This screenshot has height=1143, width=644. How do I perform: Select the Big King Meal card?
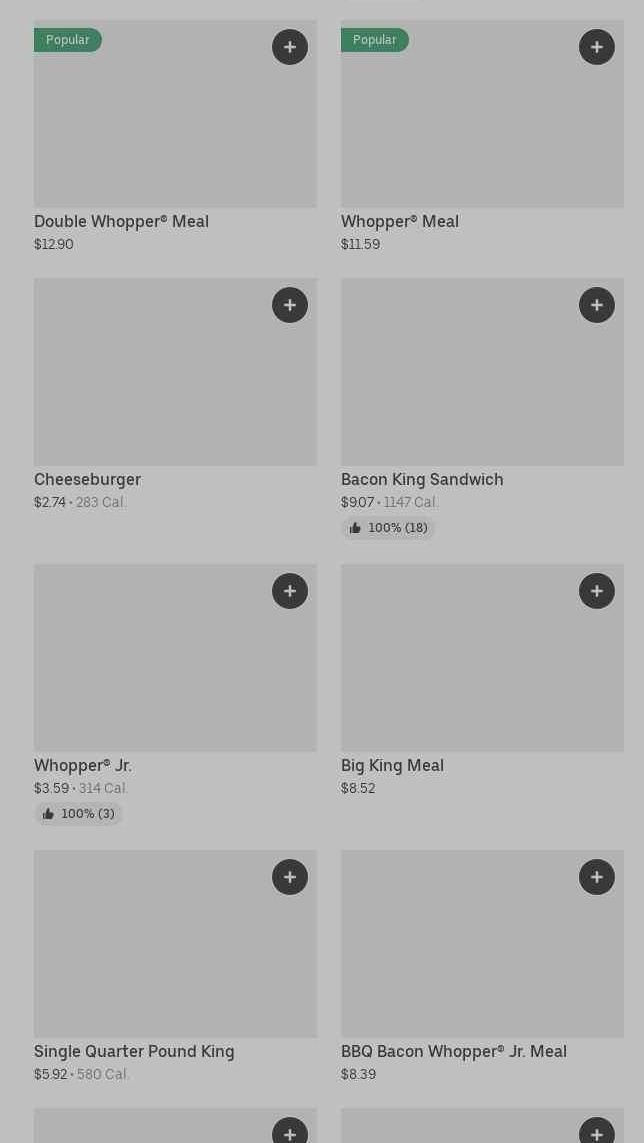coord(482,680)
